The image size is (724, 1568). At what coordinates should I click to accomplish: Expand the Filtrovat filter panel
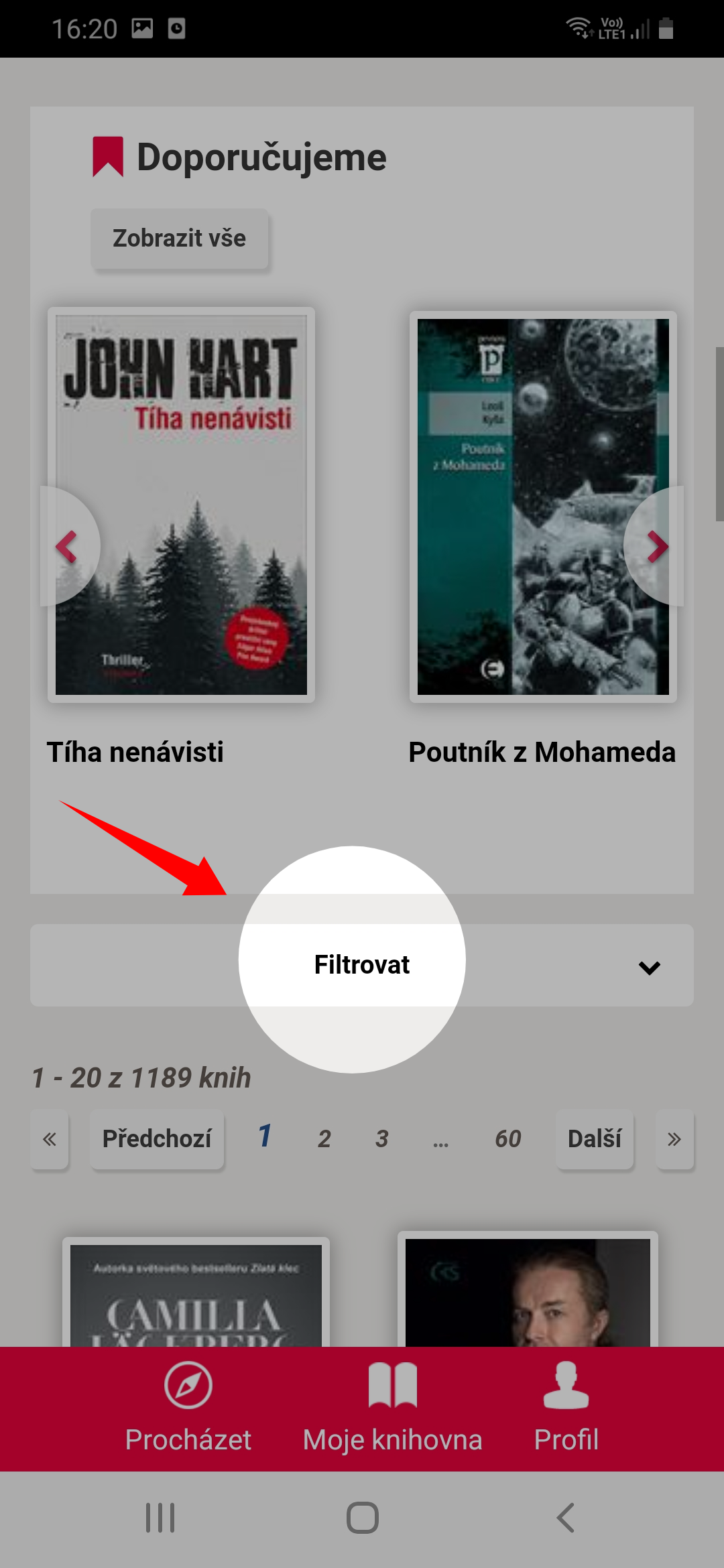click(x=362, y=965)
